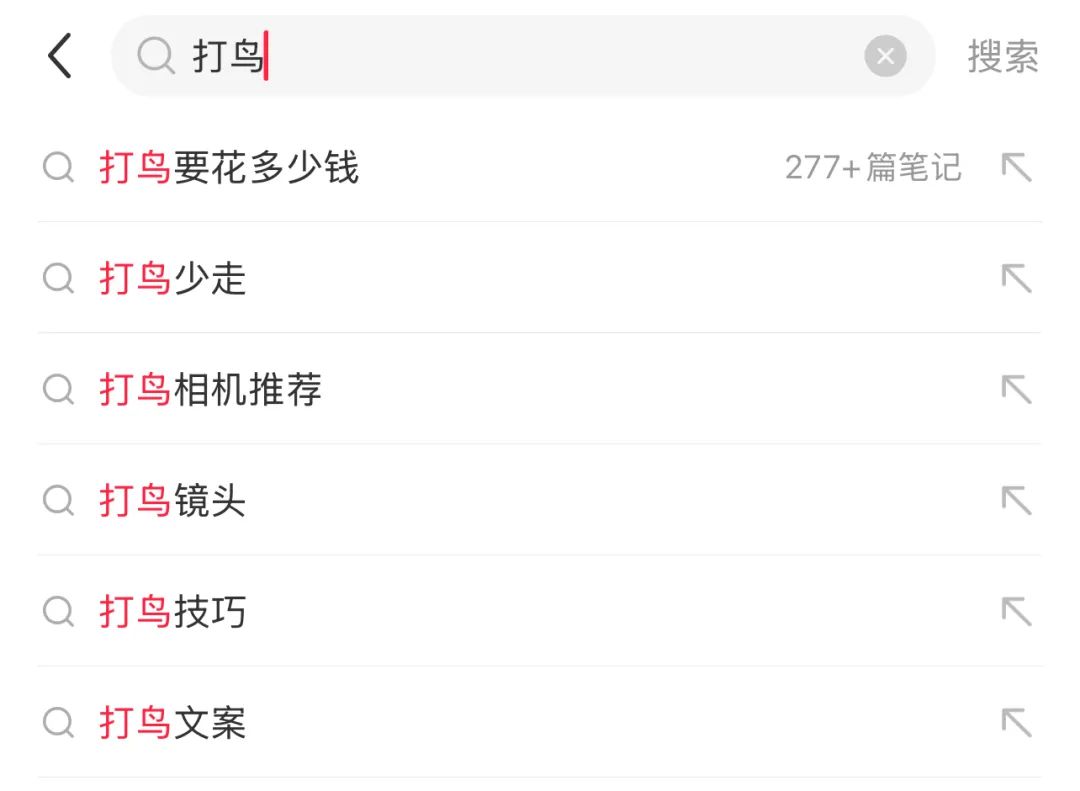Use the arrow icon on 打鸟技巧 row
Image resolution: width=1080 pixels, height=791 pixels.
tap(1016, 611)
